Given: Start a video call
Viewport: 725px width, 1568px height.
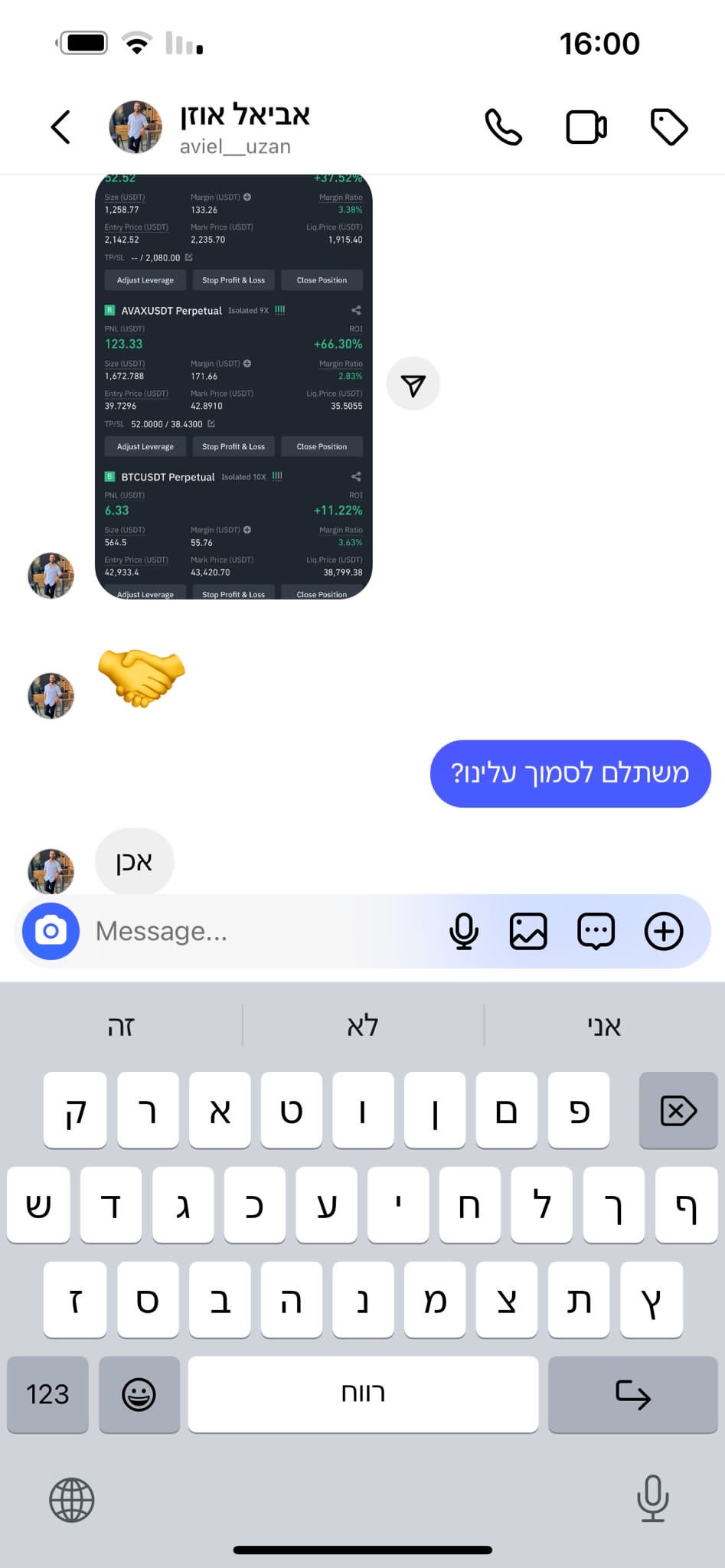Looking at the screenshot, I should [586, 127].
